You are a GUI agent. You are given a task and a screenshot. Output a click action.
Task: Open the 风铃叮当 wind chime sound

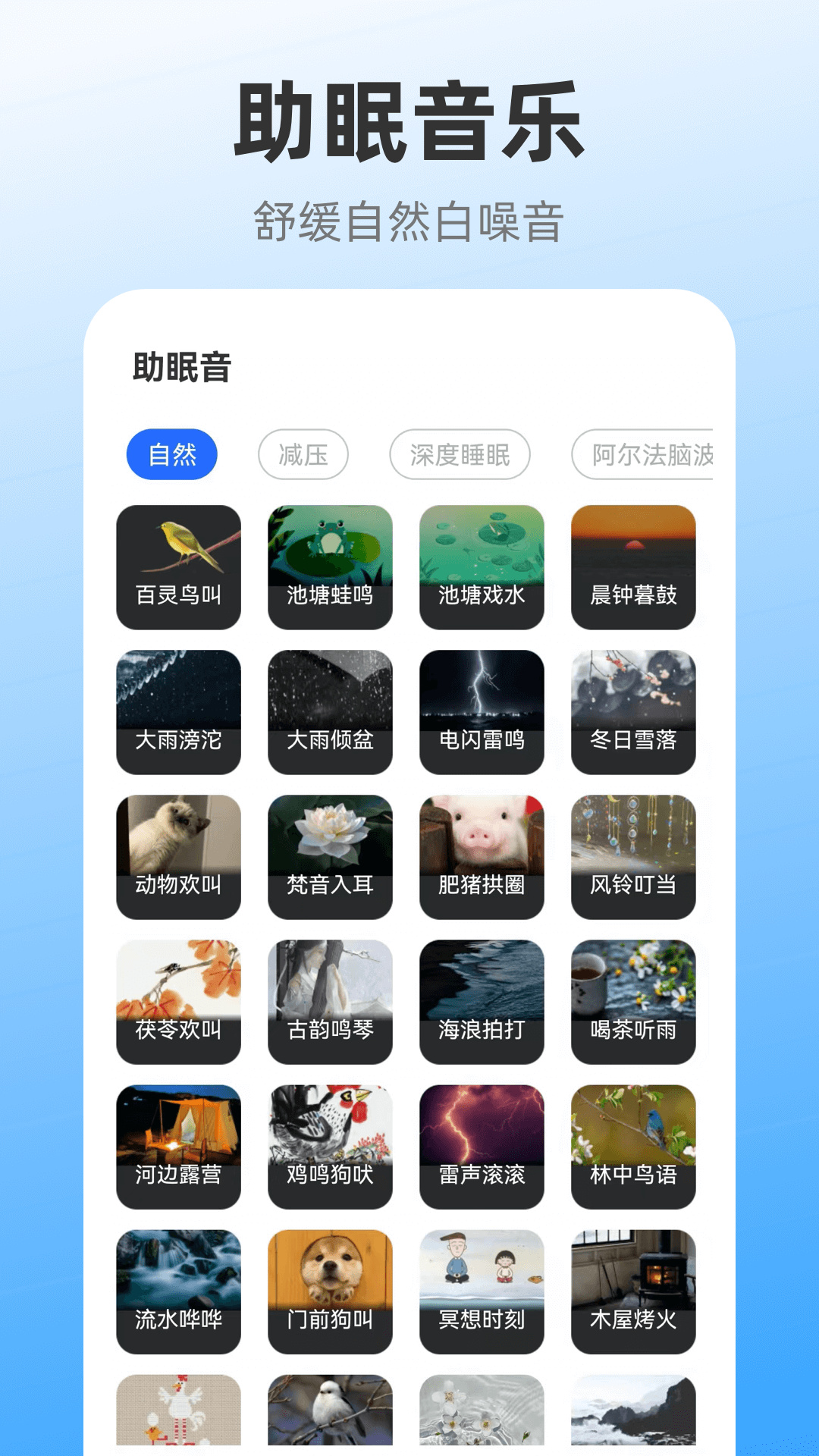[x=634, y=856]
